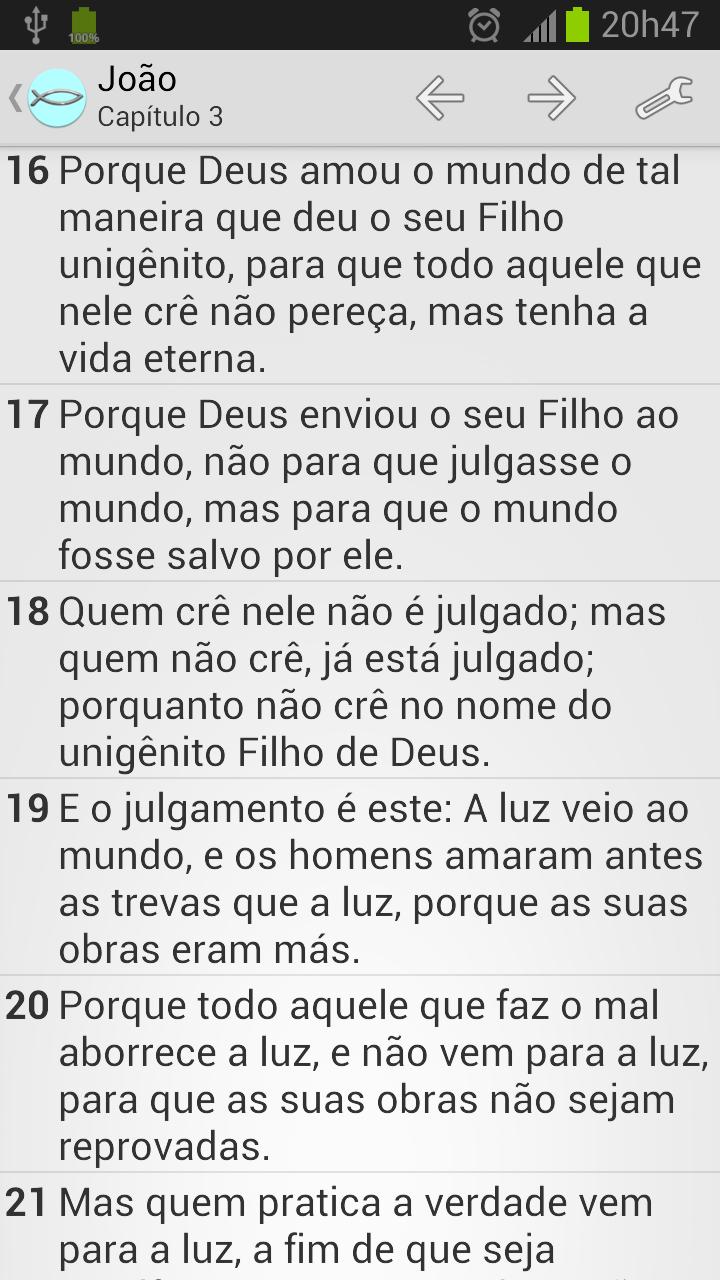The width and height of the screenshot is (720, 1280).
Task: Open the wrench settings tool
Action: click(664, 98)
